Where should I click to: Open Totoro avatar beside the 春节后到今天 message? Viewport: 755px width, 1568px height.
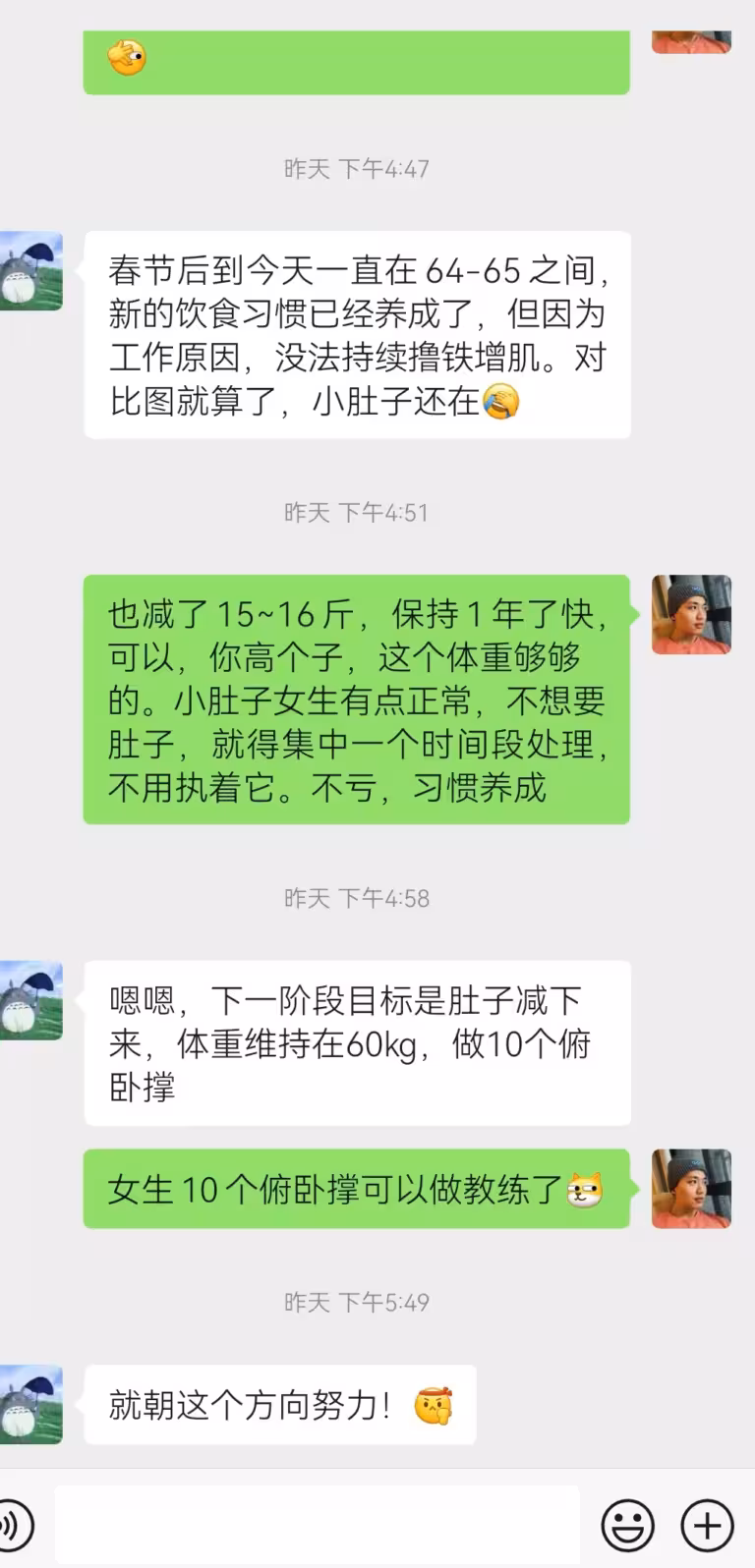(31, 271)
